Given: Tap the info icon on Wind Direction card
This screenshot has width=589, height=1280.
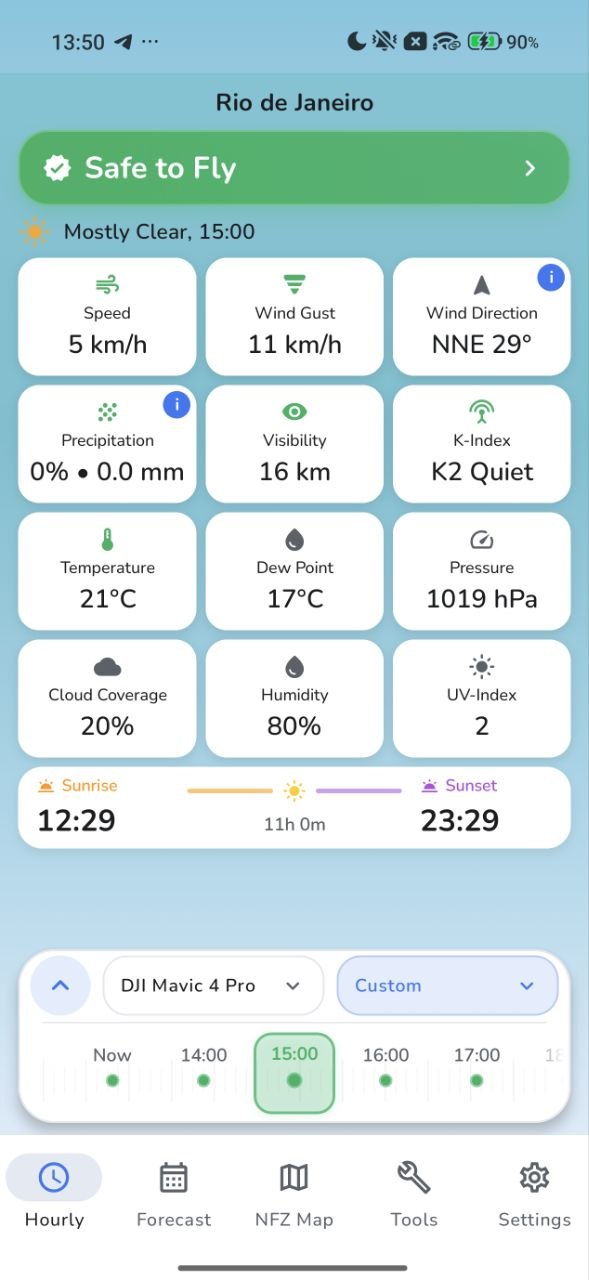Looking at the screenshot, I should point(551,277).
